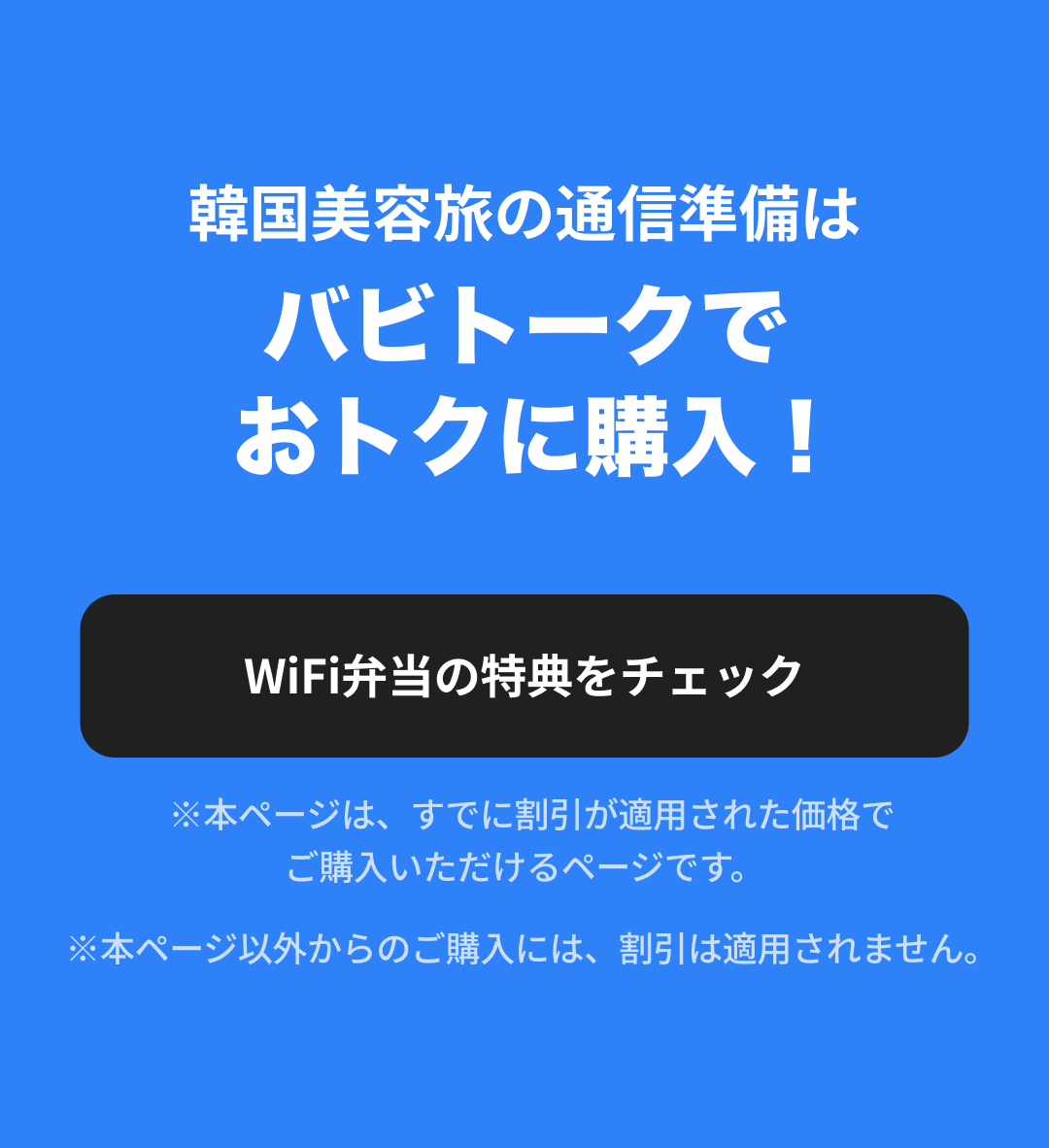Check the WiFi弁当 benefits button
Viewport: 1049px width, 1148px height.
tap(524, 676)
